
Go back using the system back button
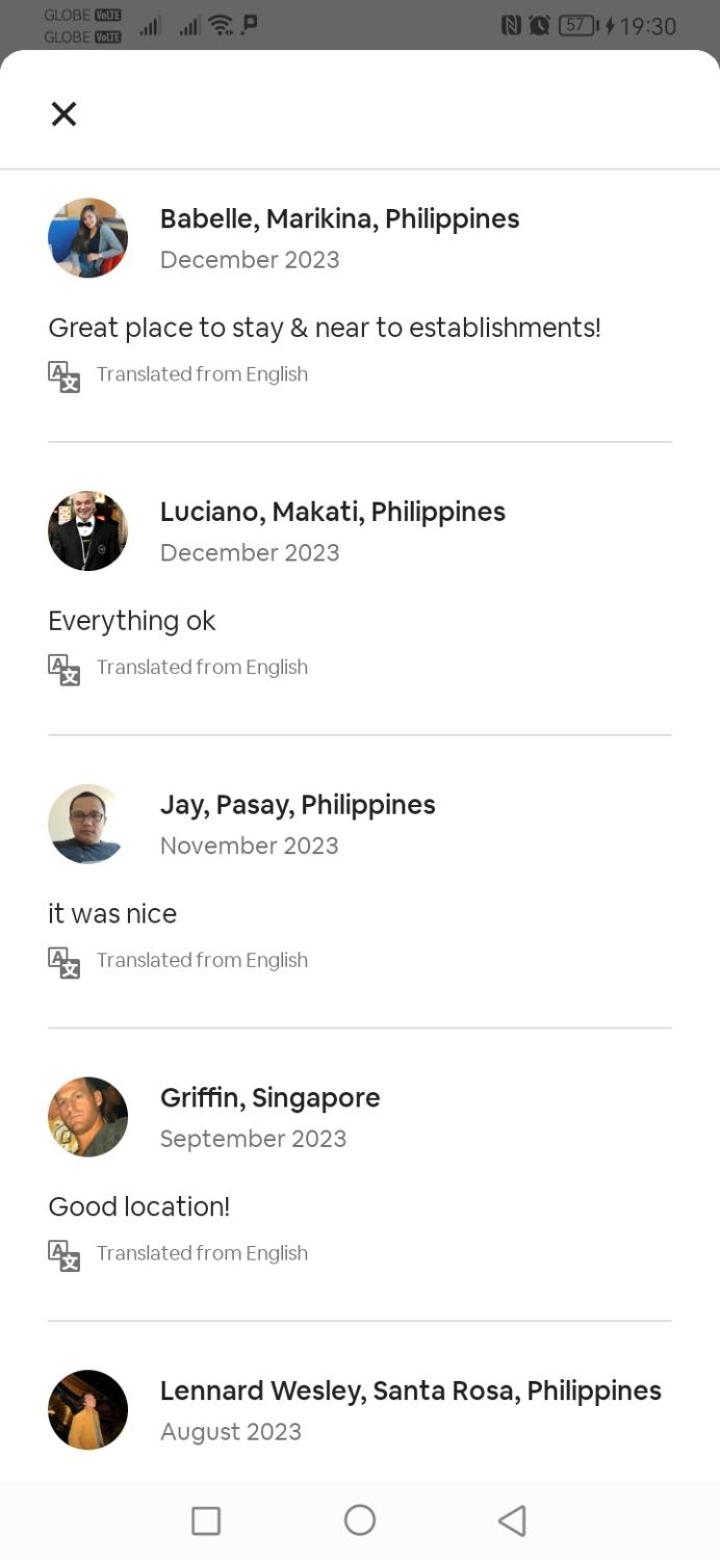[512, 1520]
